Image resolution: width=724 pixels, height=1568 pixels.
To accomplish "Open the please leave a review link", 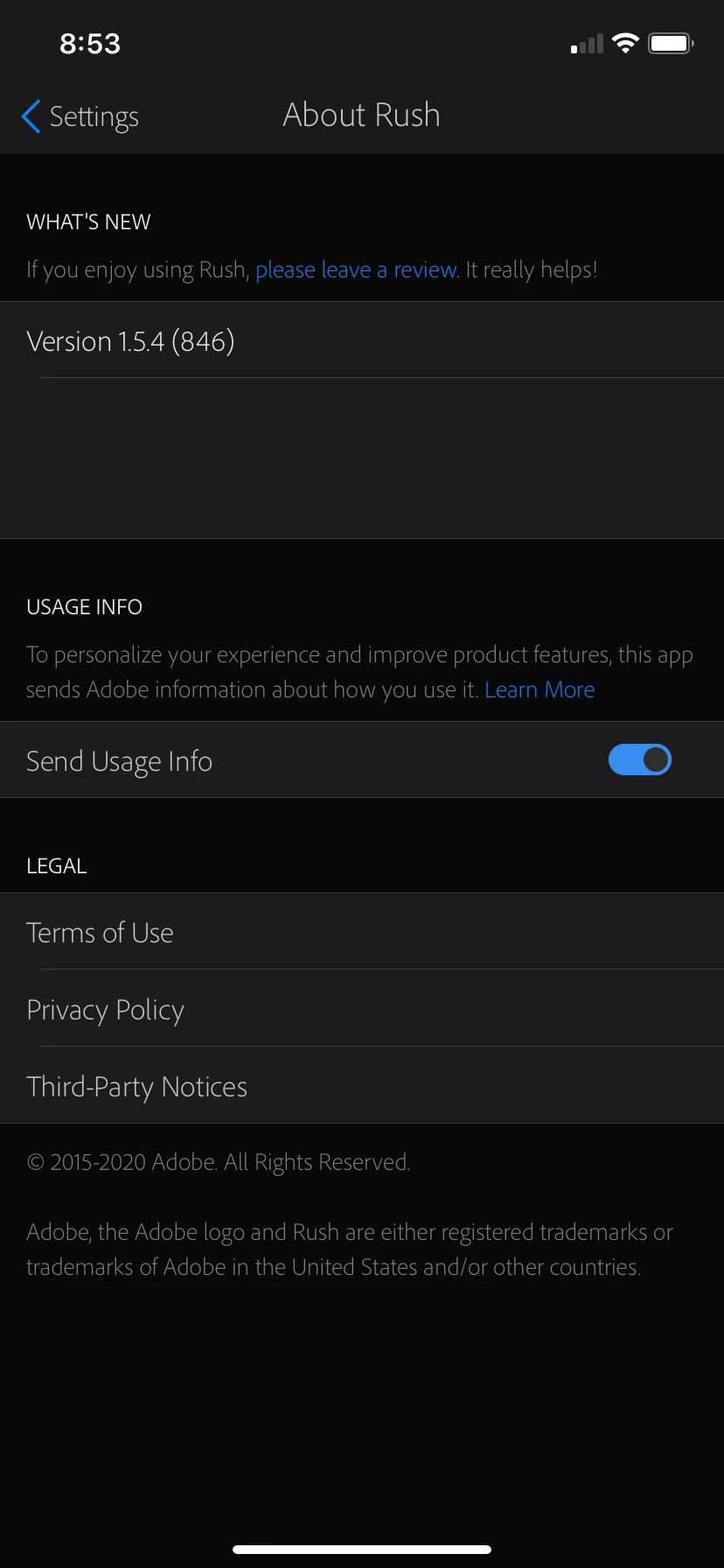I will pos(356,270).
